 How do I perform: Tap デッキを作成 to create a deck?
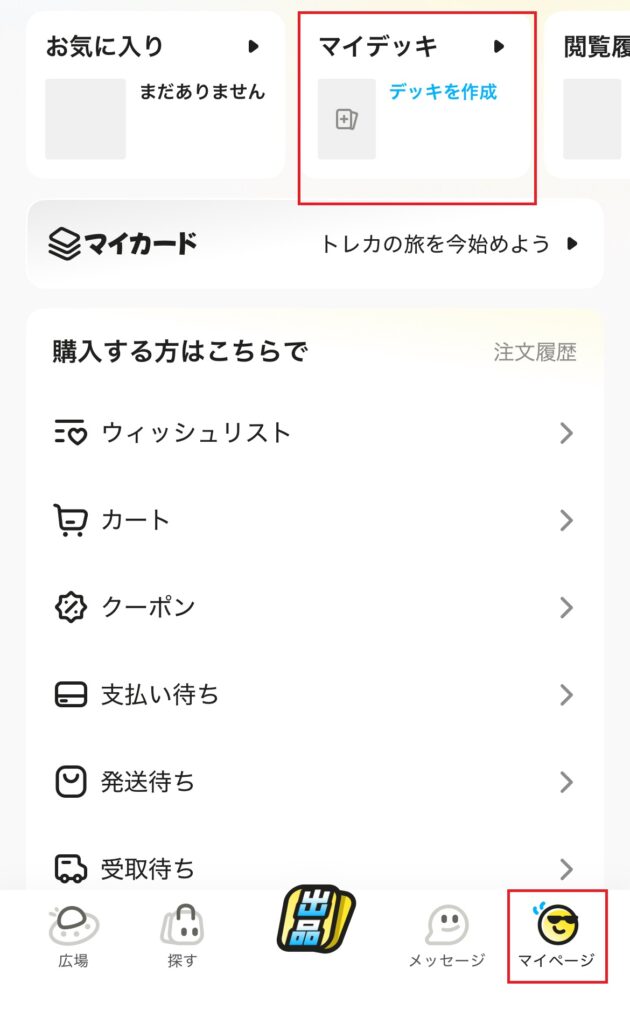(x=442, y=92)
